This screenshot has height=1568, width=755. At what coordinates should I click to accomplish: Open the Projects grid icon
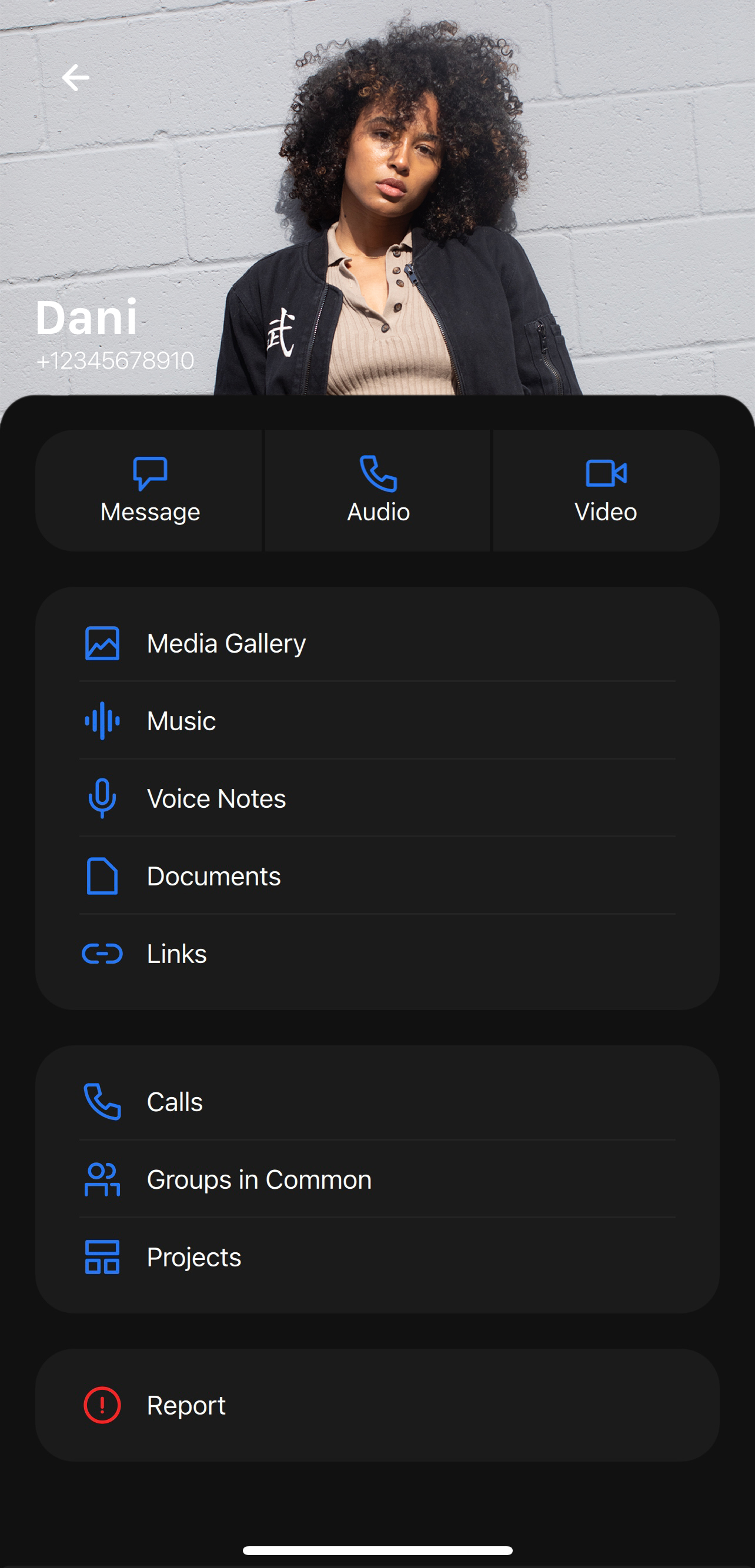point(102,1257)
